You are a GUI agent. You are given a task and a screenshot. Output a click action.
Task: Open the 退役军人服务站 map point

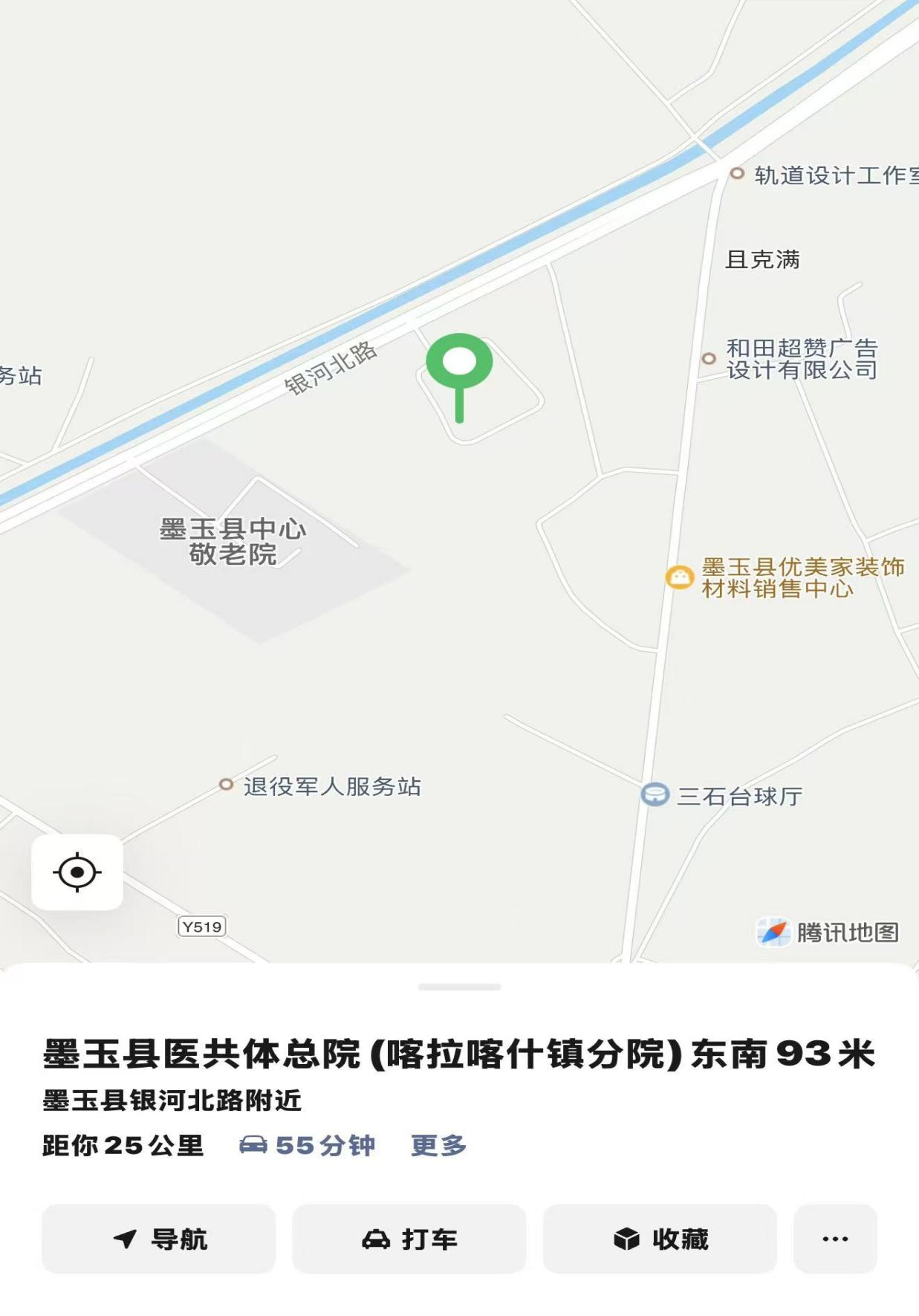[x=227, y=785]
